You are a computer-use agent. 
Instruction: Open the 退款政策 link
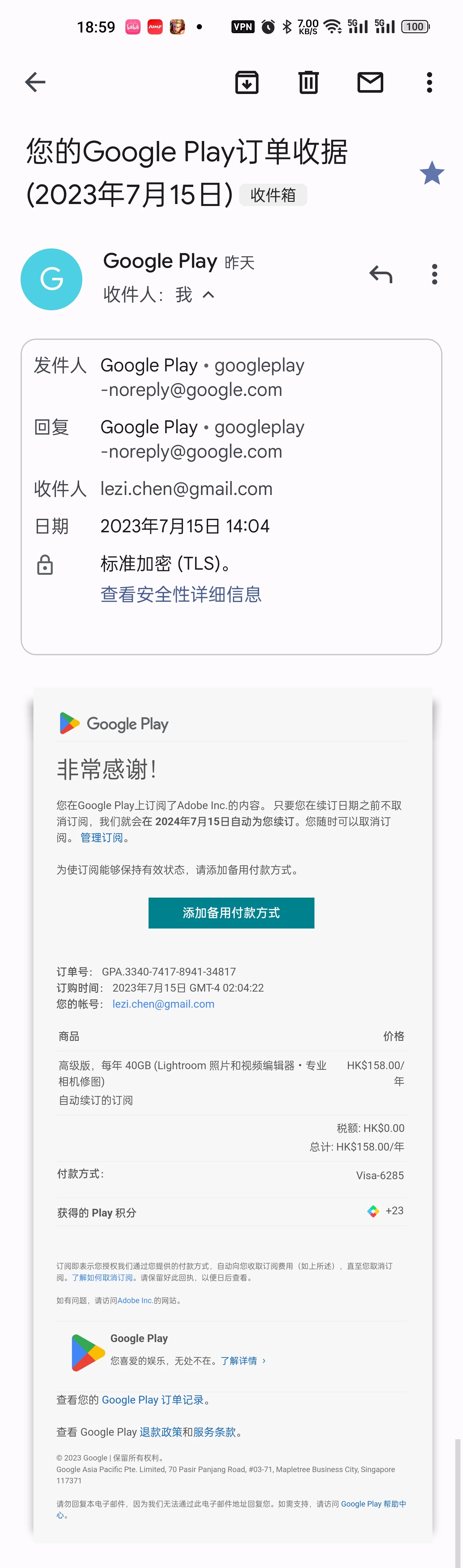point(161,1432)
